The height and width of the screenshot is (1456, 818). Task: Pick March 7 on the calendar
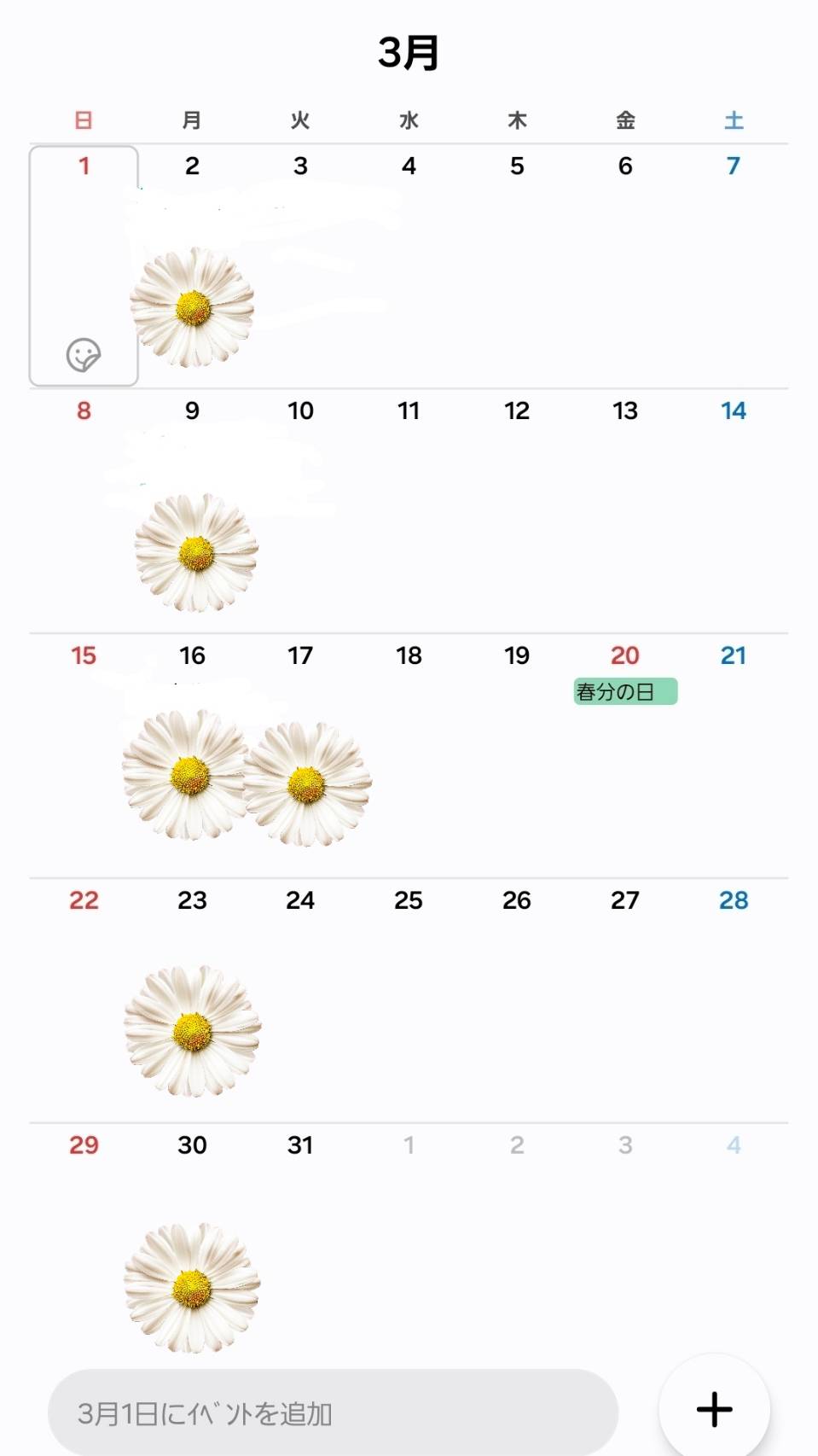(x=734, y=166)
